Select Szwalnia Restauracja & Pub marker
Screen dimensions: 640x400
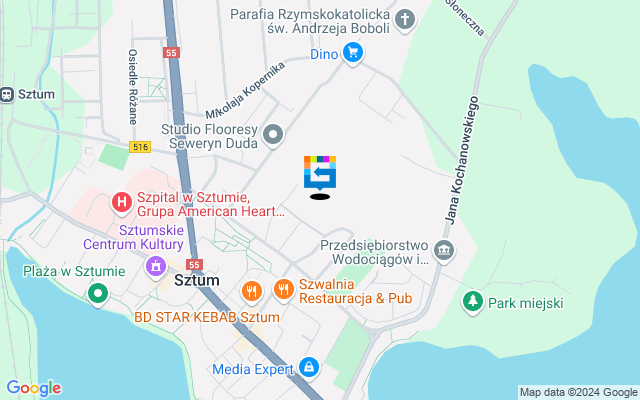click(x=284, y=290)
